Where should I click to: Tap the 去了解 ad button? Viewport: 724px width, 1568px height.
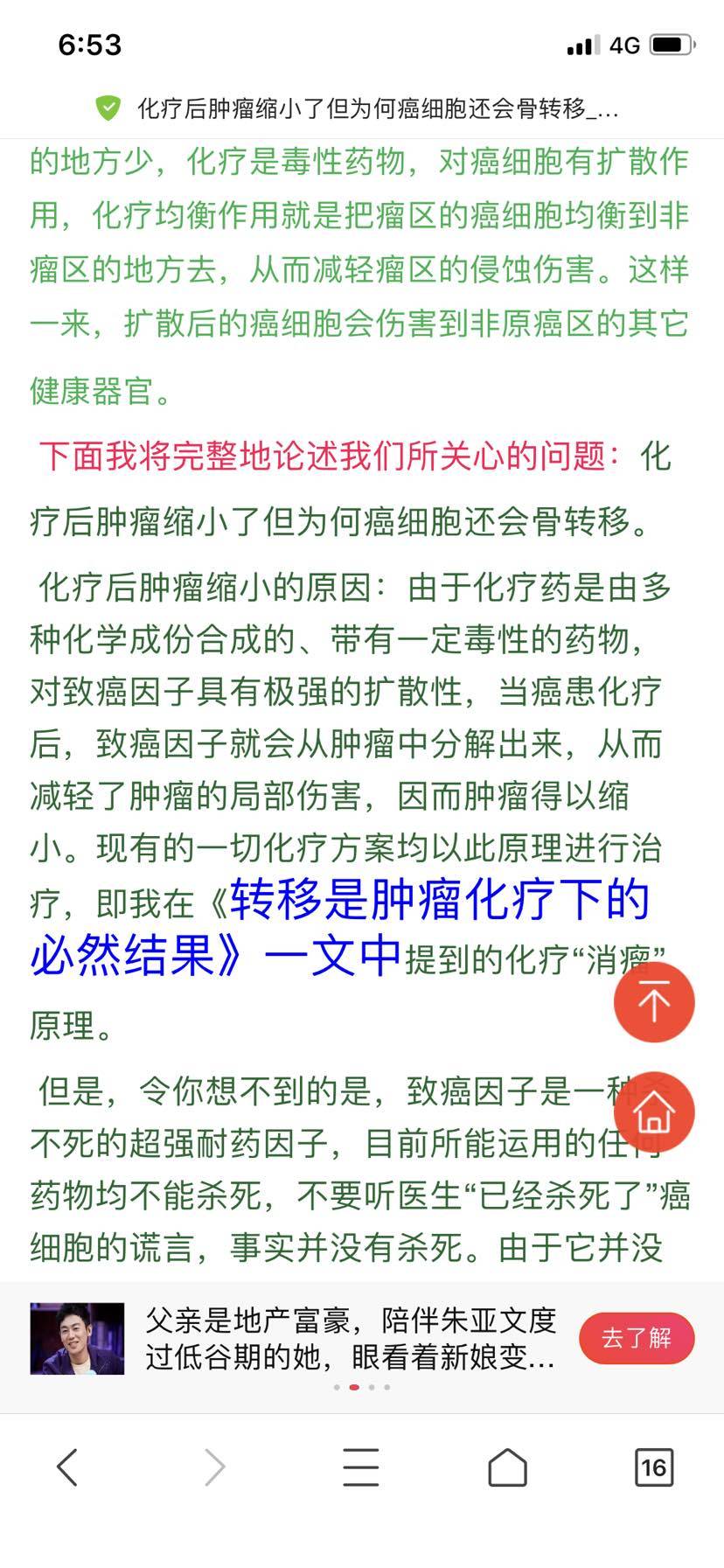click(636, 1337)
